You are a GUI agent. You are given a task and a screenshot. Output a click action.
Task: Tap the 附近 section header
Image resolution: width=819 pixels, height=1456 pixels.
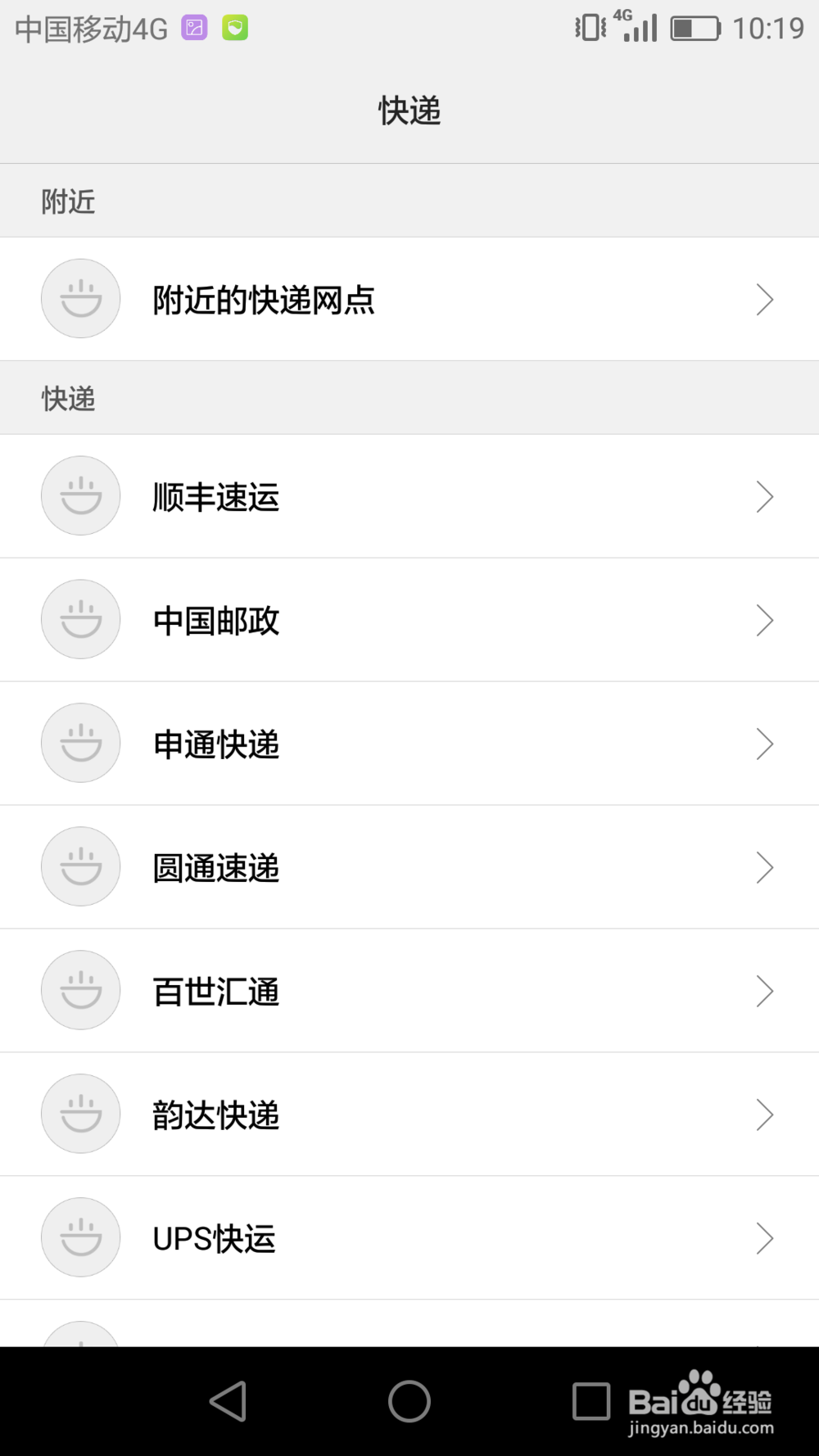(x=68, y=201)
